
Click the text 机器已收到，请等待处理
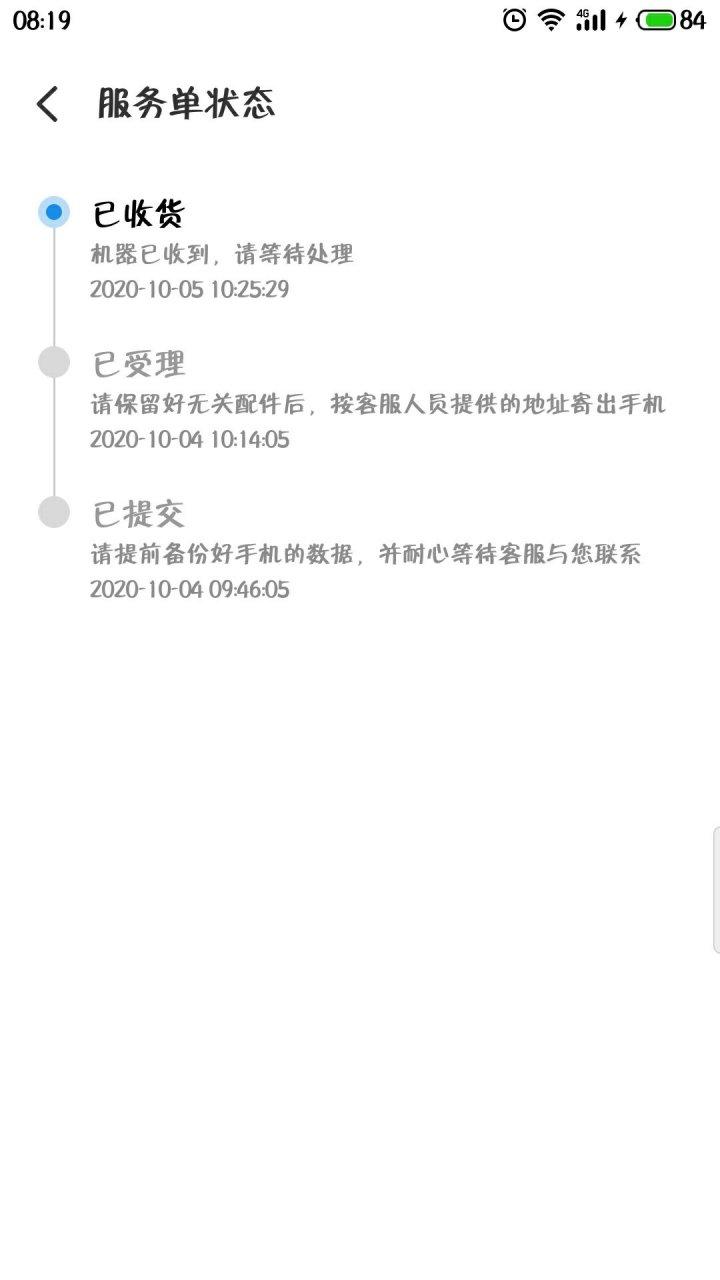coord(221,254)
